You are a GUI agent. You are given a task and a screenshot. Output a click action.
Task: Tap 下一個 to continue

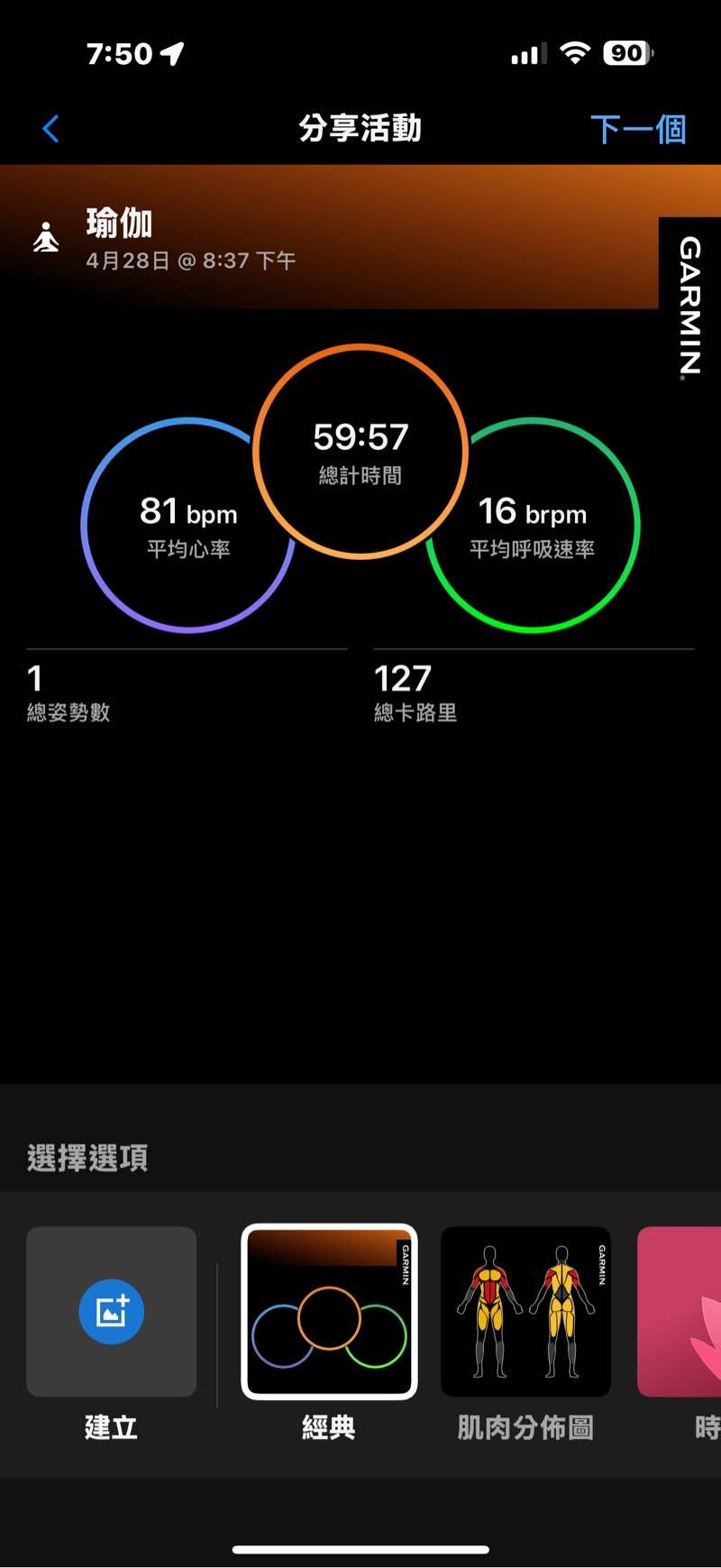point(638,129)
